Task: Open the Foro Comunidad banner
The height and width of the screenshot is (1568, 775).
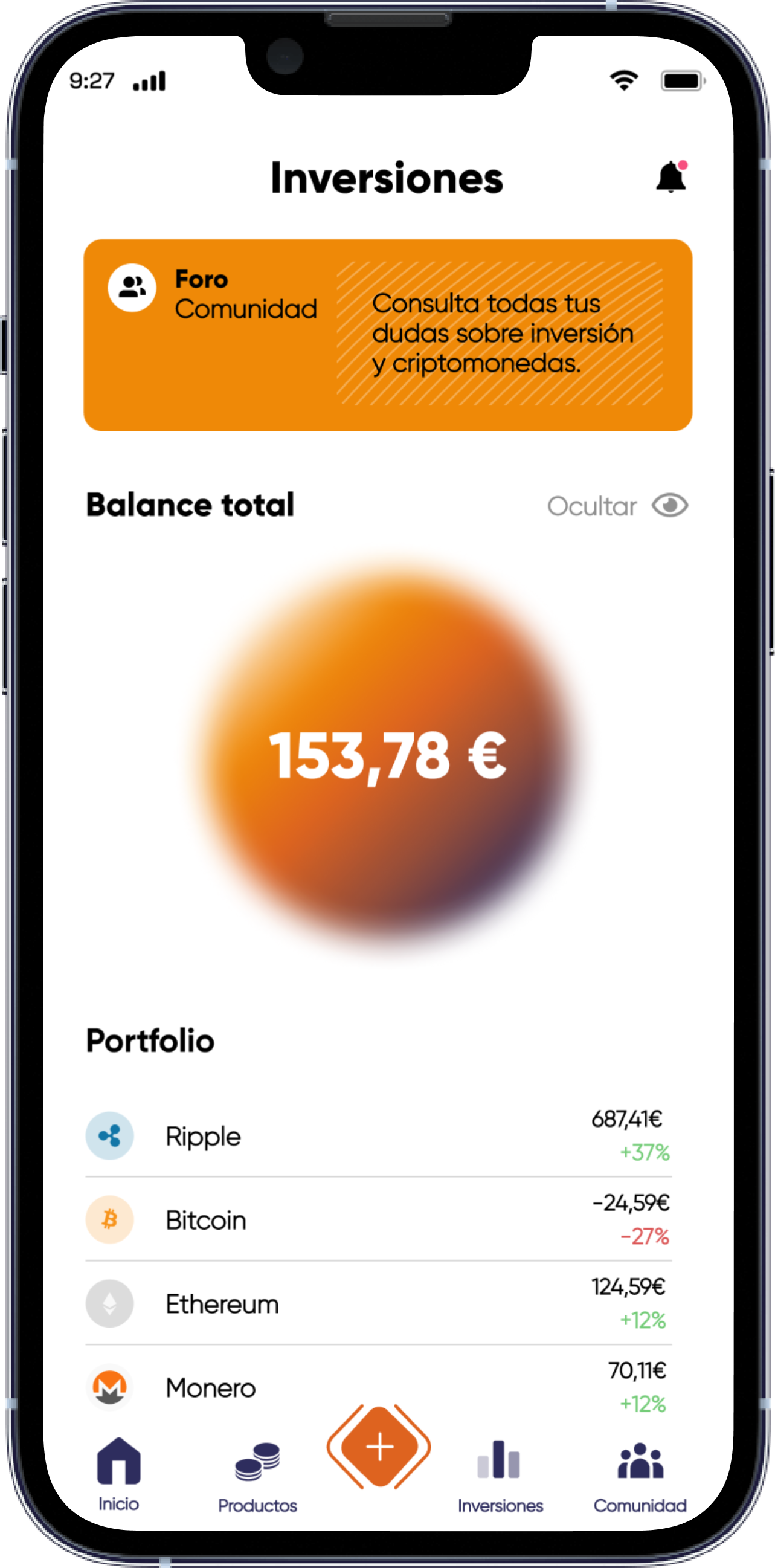Action: click(388, 335)
